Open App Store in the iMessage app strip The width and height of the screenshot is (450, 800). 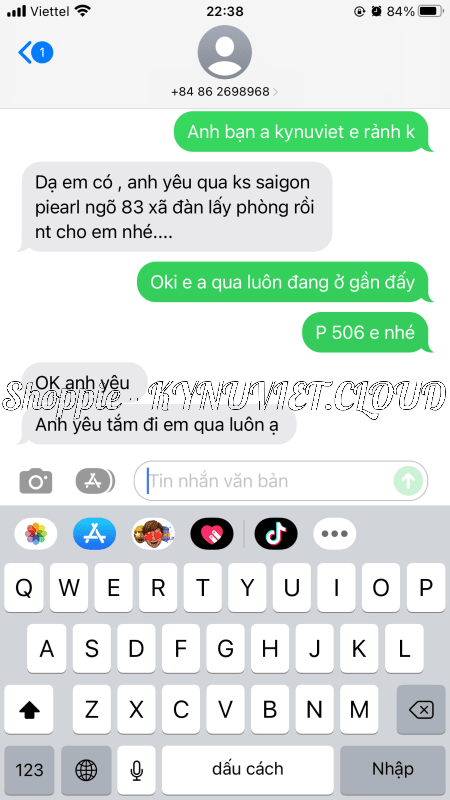pos(94,534)
